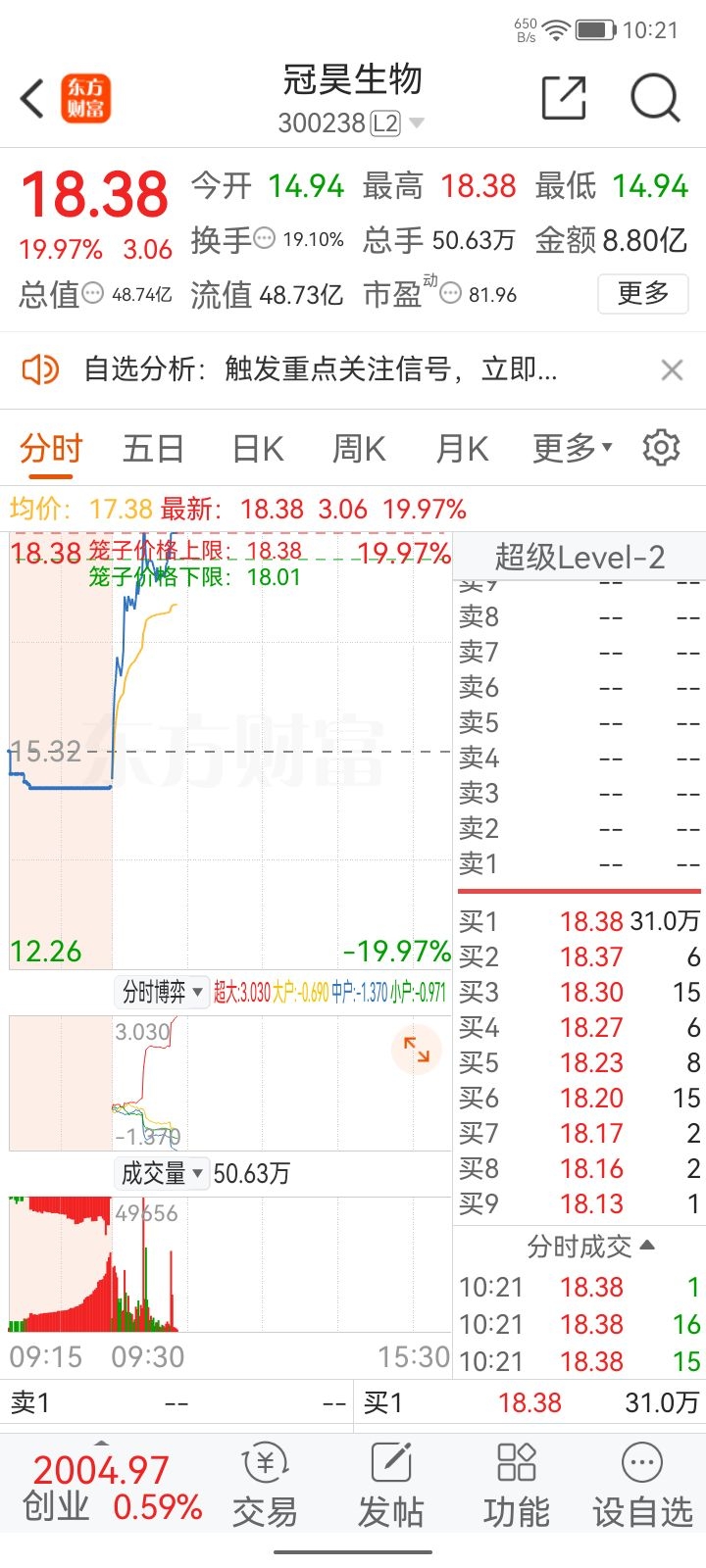The image size is (706, 1568).
Task: Tap the back arrow top left
Action: [30, 98]
